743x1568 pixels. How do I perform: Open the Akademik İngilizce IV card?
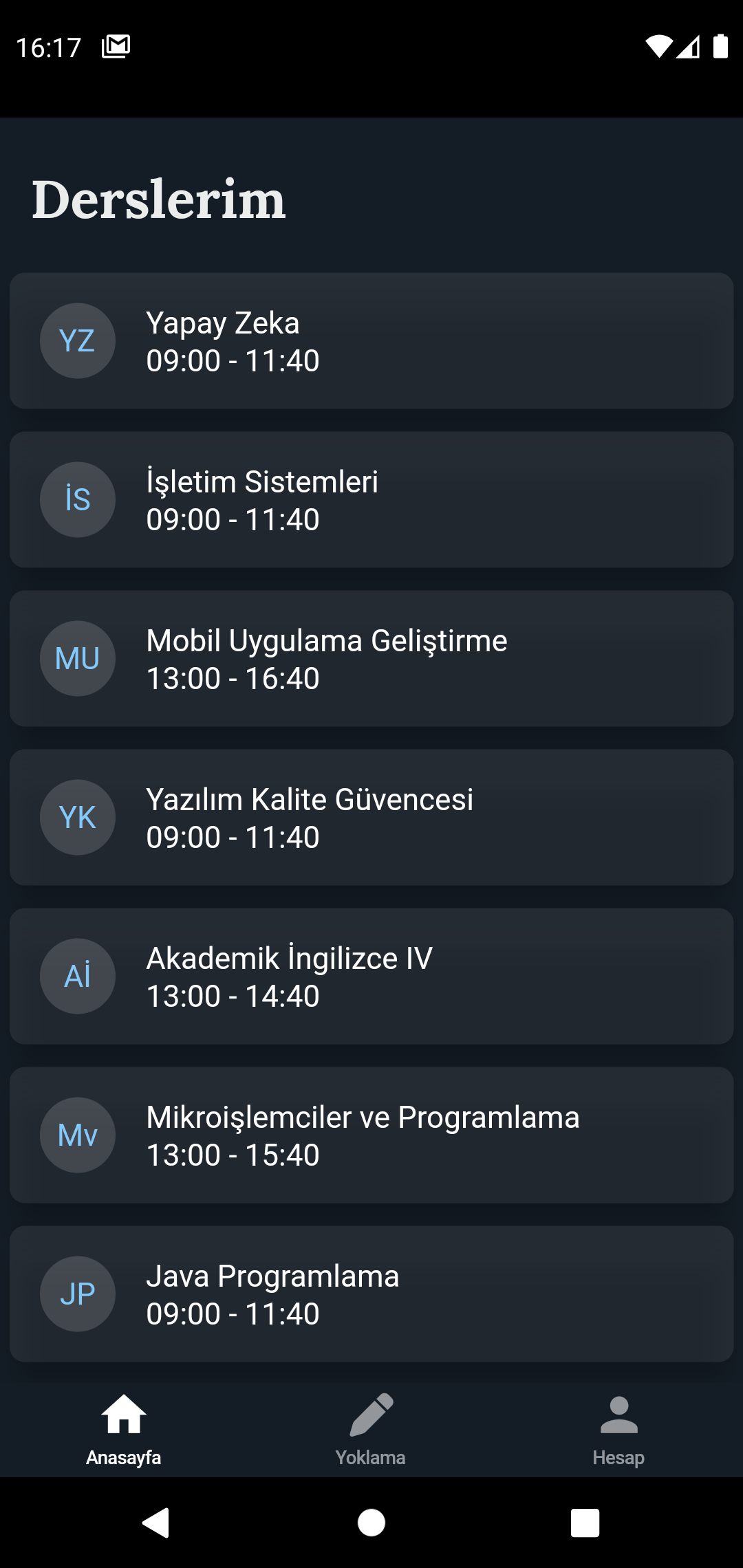click(x=371, y=976)
